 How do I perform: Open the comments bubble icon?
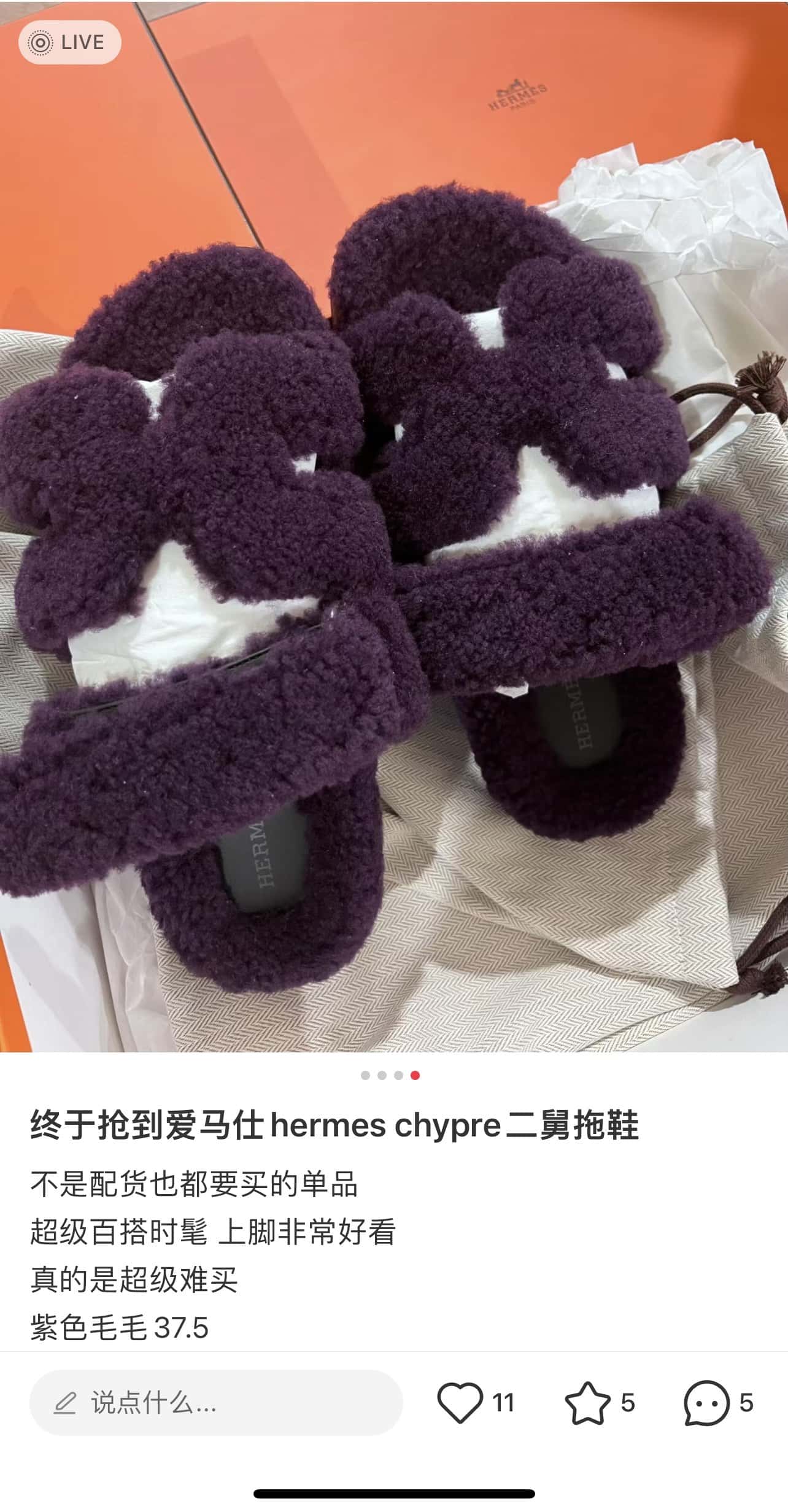point(706,1402)
